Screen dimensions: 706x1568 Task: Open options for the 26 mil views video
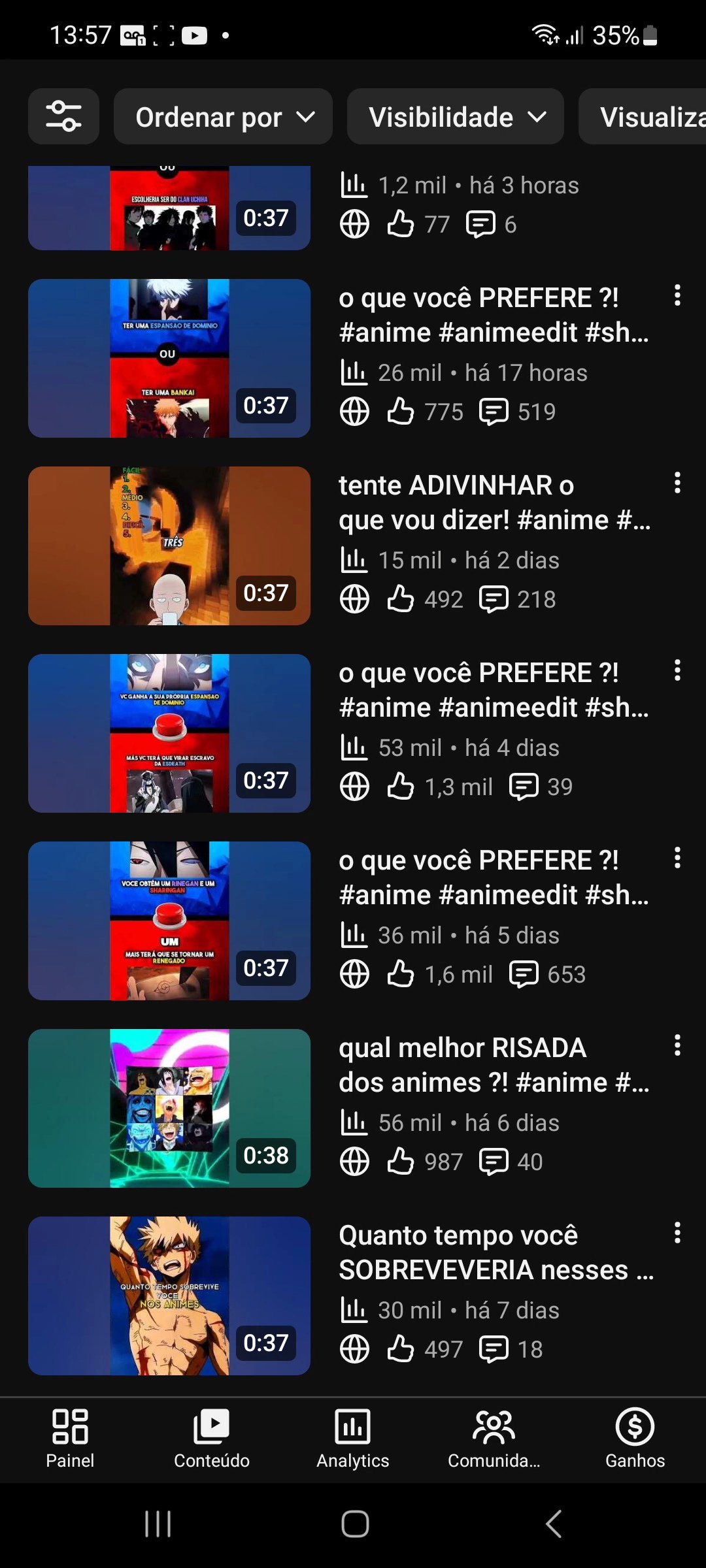click(677, 295)
